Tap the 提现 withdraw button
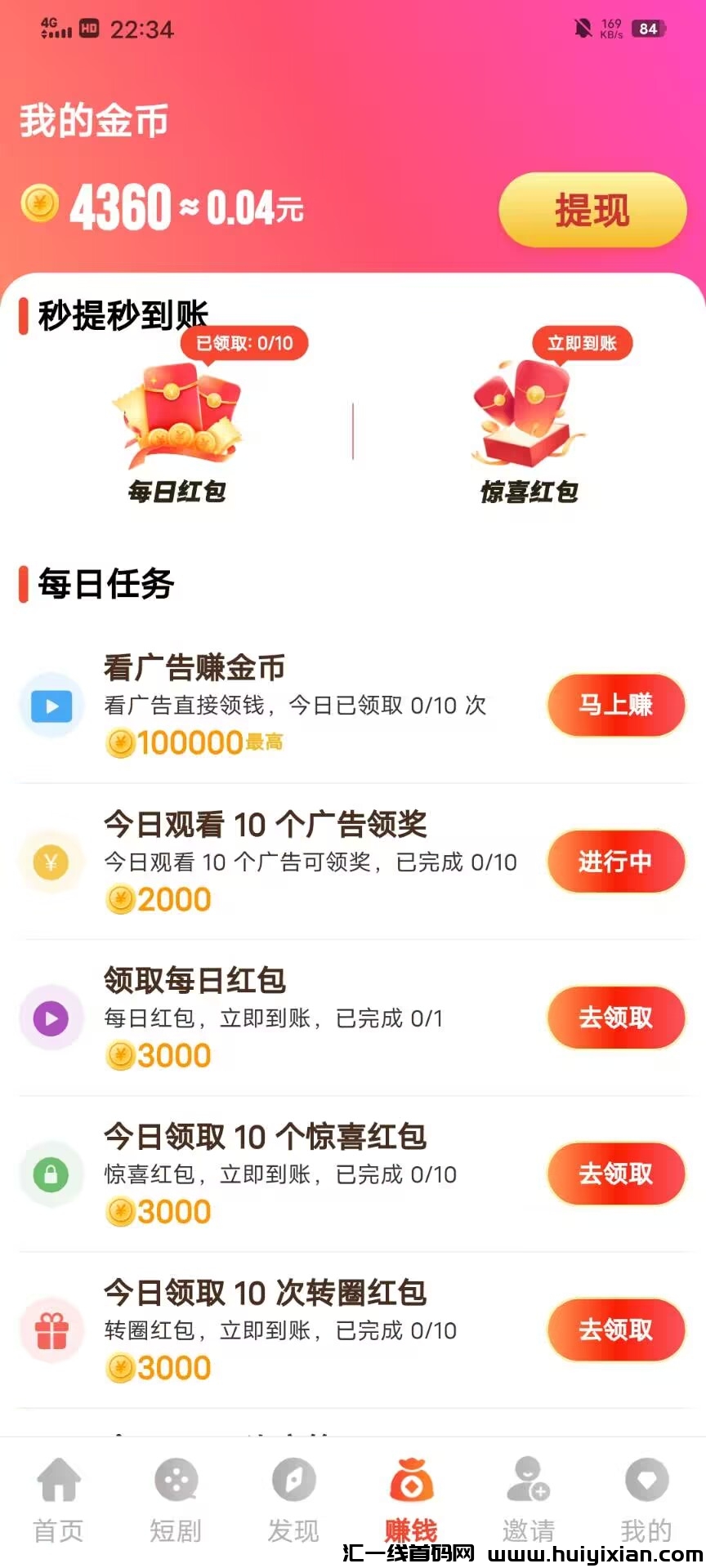The width and height of the screenshot is (706, 1568). [x=592, y=210]
